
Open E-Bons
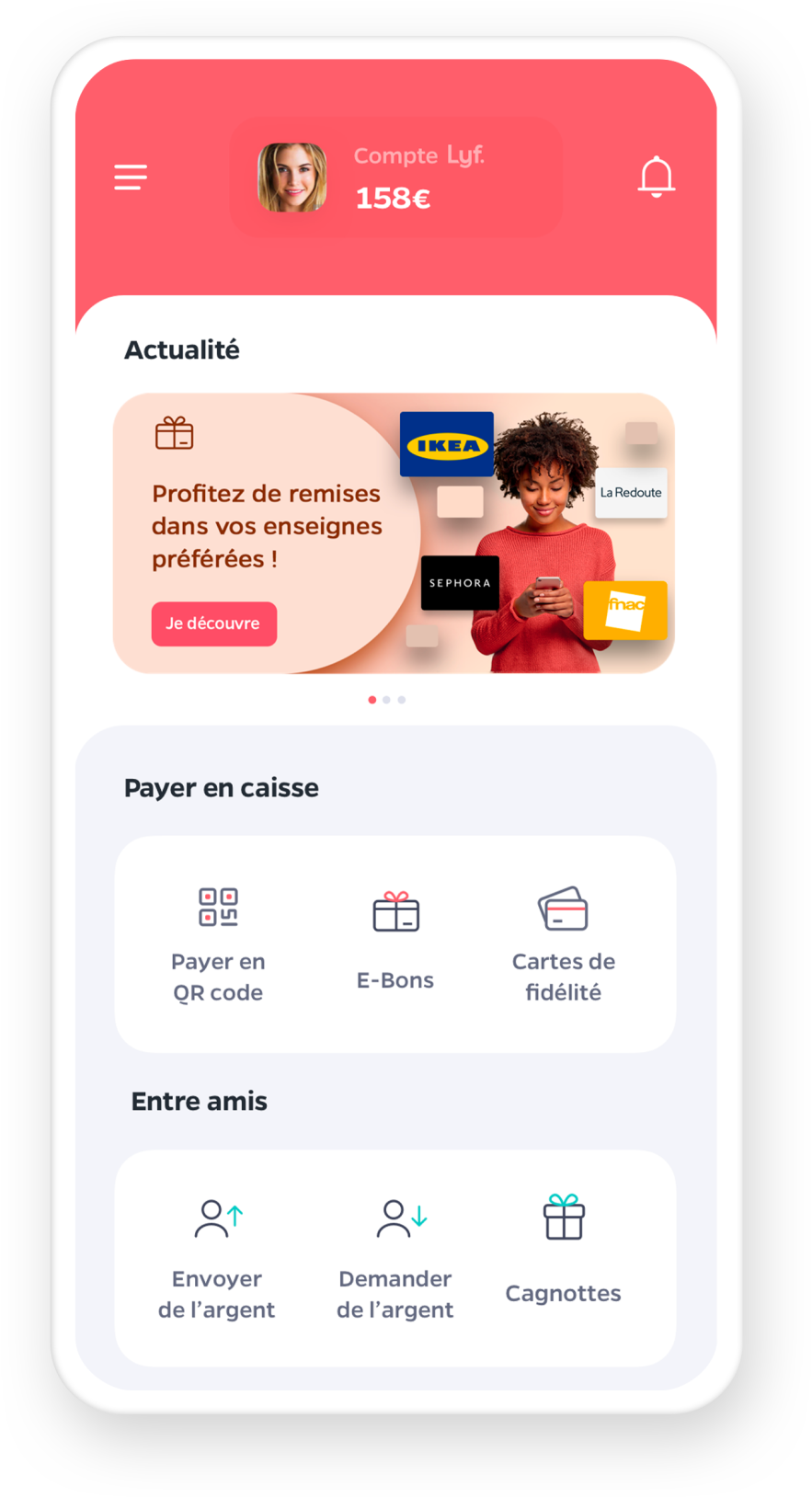[395, 942]
